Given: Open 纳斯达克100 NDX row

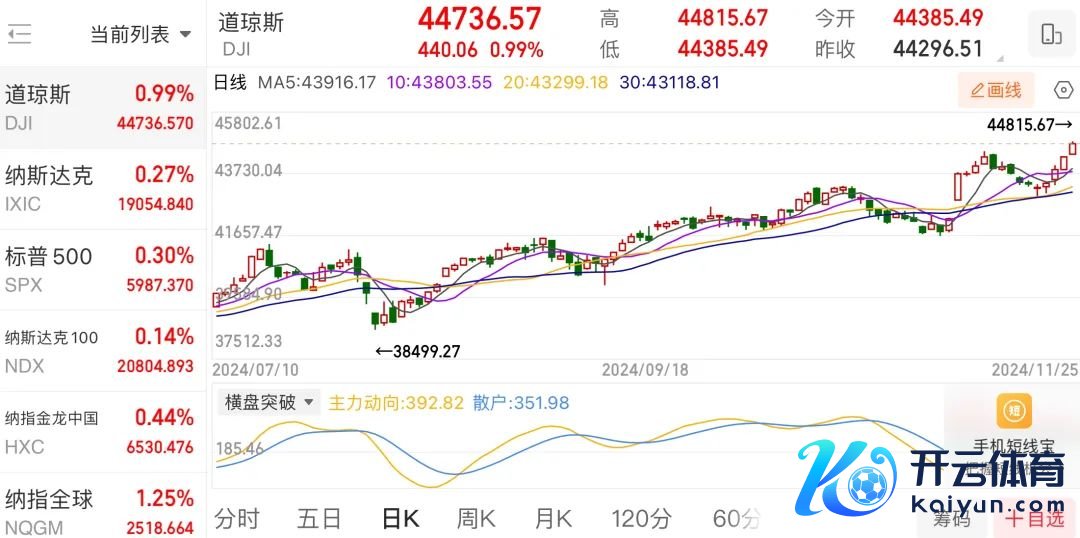Looking at the screenshot, I should (x=100, y=351).
